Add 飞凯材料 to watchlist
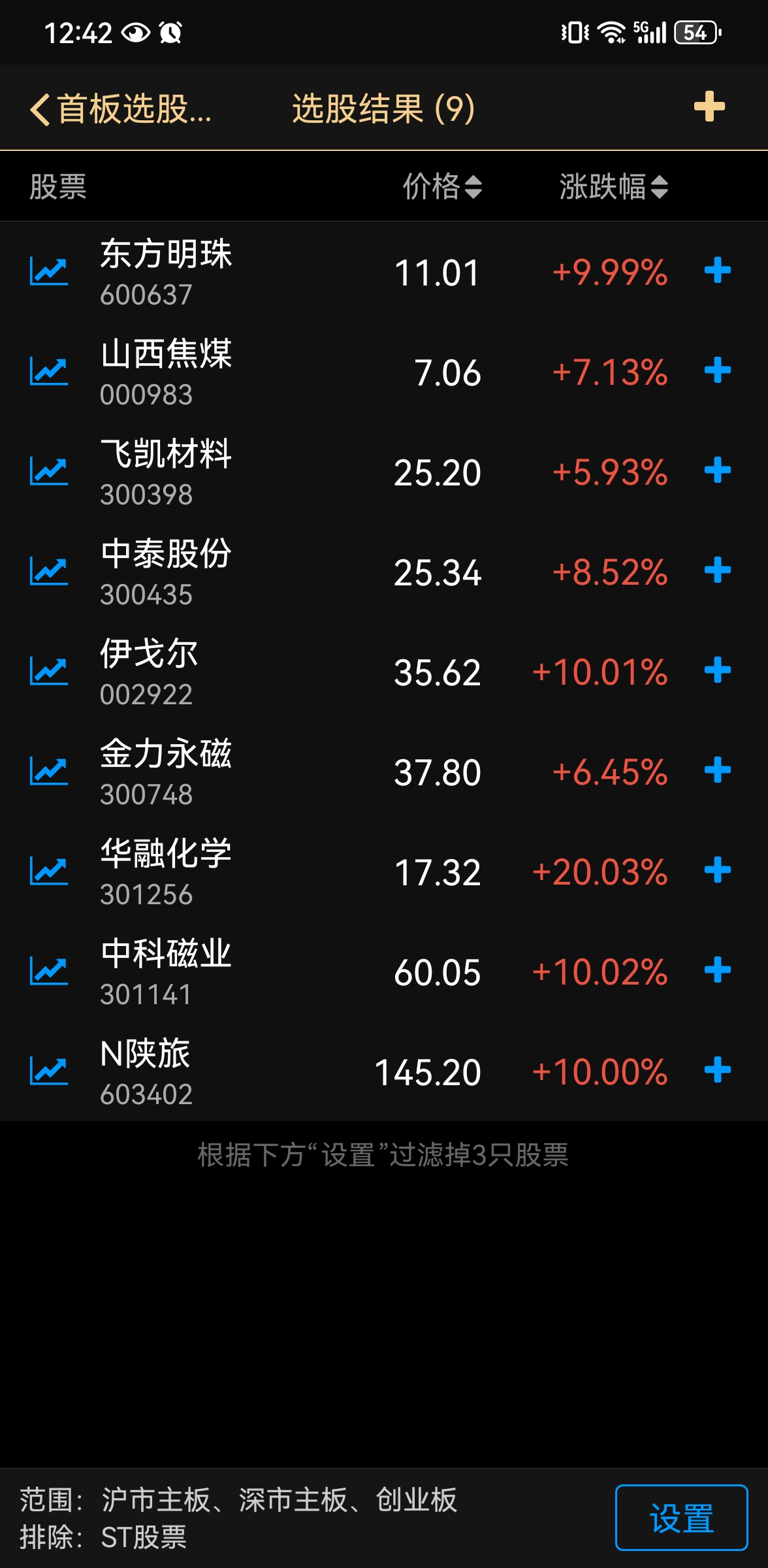This screenshot has height=1568, width=768. pyautogui.click(x=717, y=470)
